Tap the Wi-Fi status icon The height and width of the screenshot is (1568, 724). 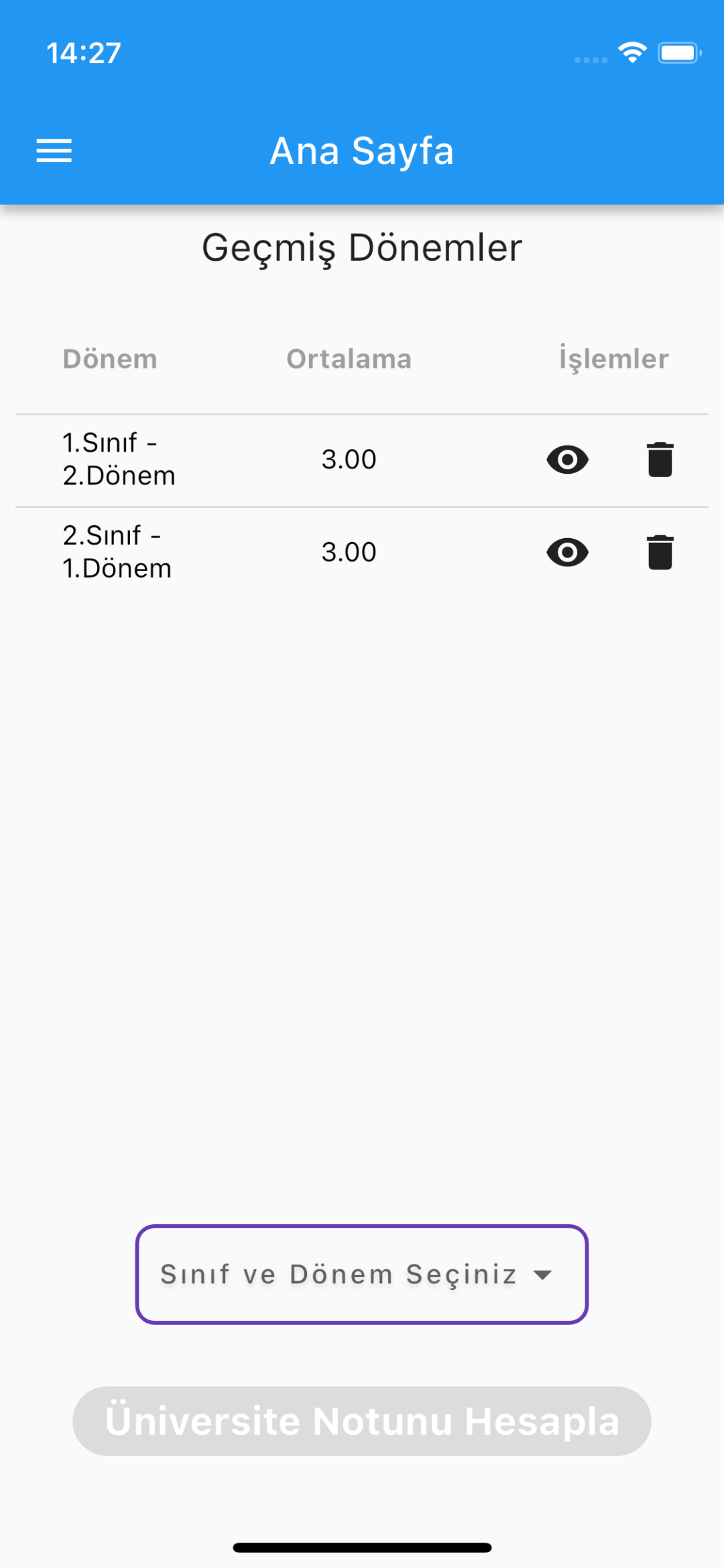tap(631, 52)
